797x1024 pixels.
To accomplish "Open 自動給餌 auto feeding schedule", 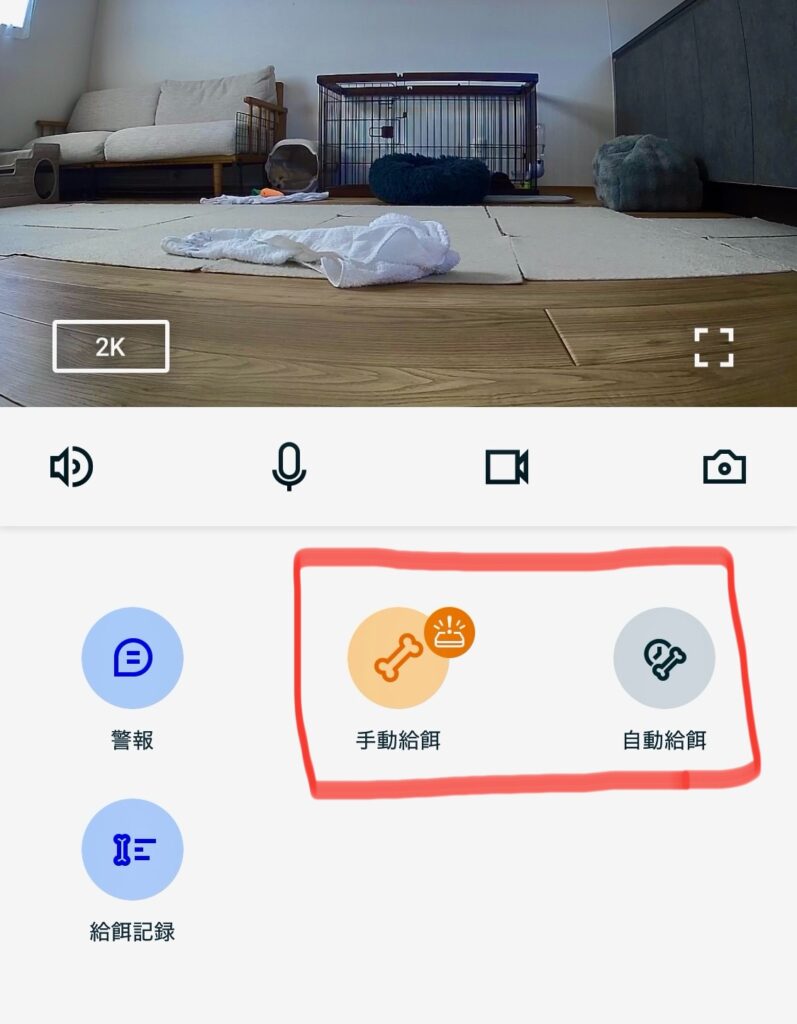I will (664, 658).
